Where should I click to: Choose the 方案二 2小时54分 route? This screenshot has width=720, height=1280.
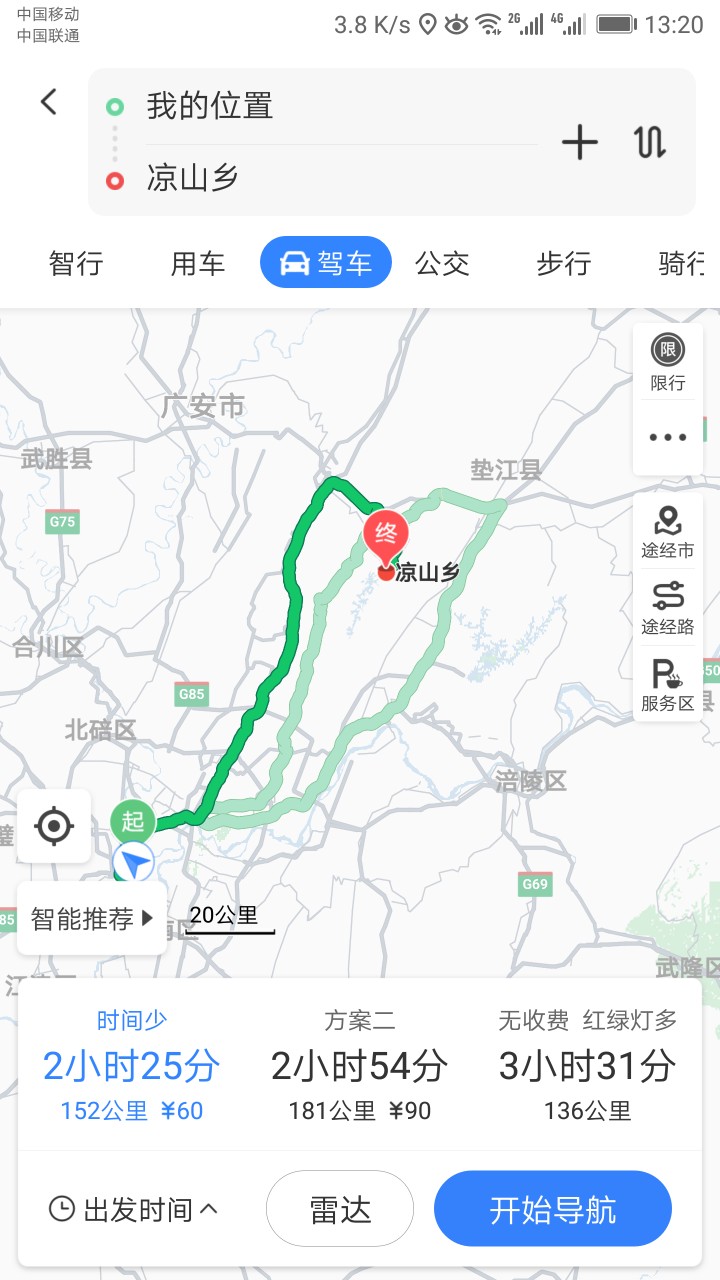360,1066
